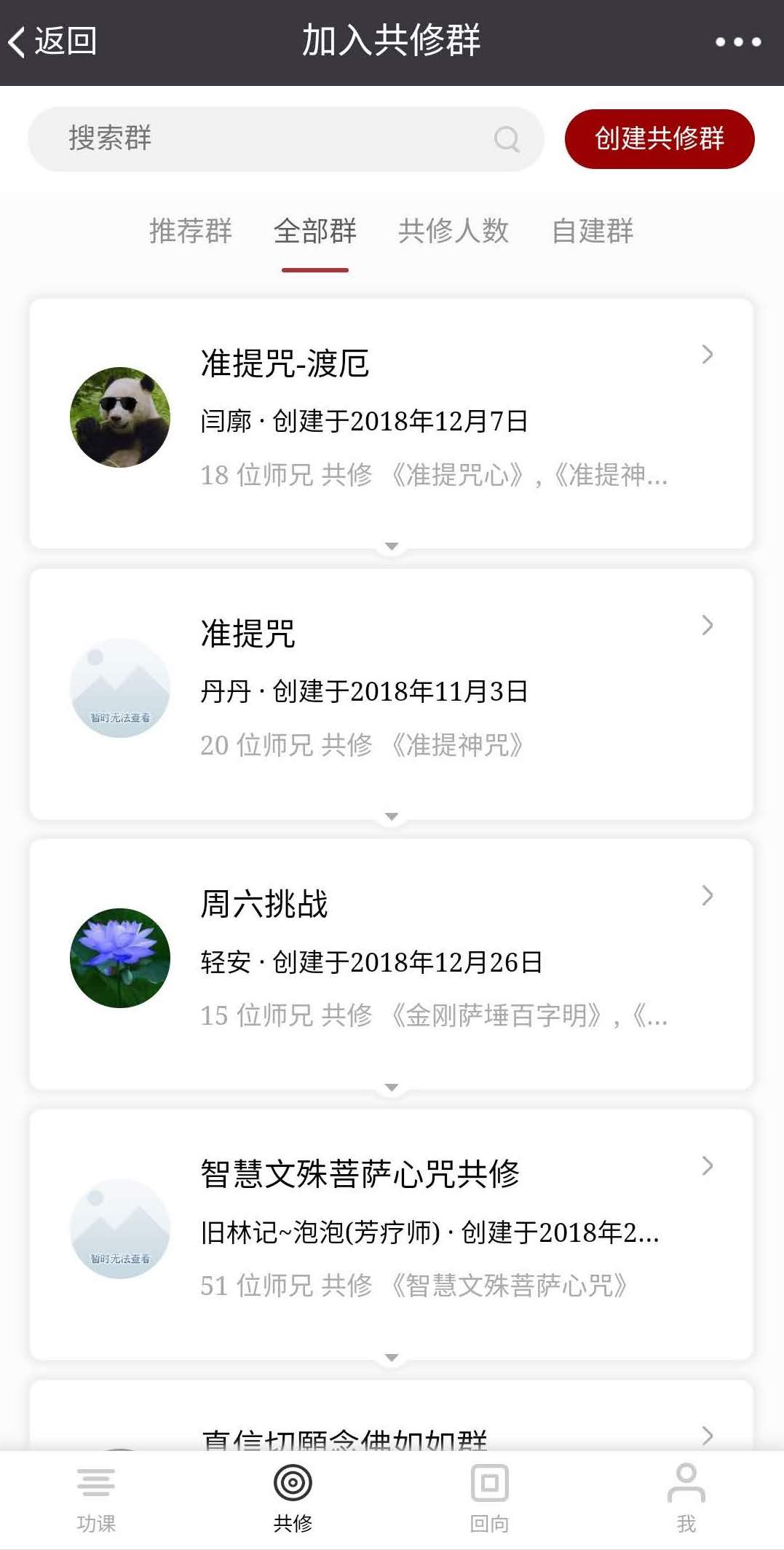This screenshot has height=1550, width=784.
Task: Open the three-dot overflow menu
Action: click(x=737, y=42)
